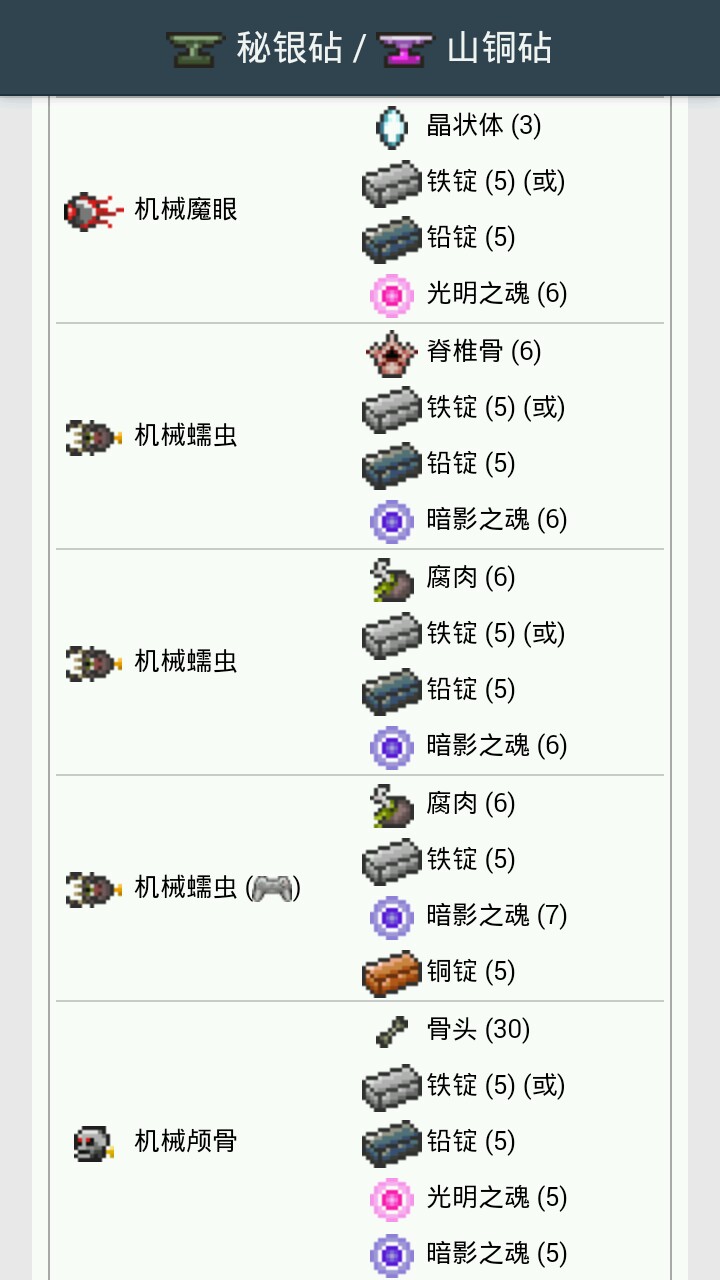Open the 机械颅骨 item entry

click(x=186, y=1140)
